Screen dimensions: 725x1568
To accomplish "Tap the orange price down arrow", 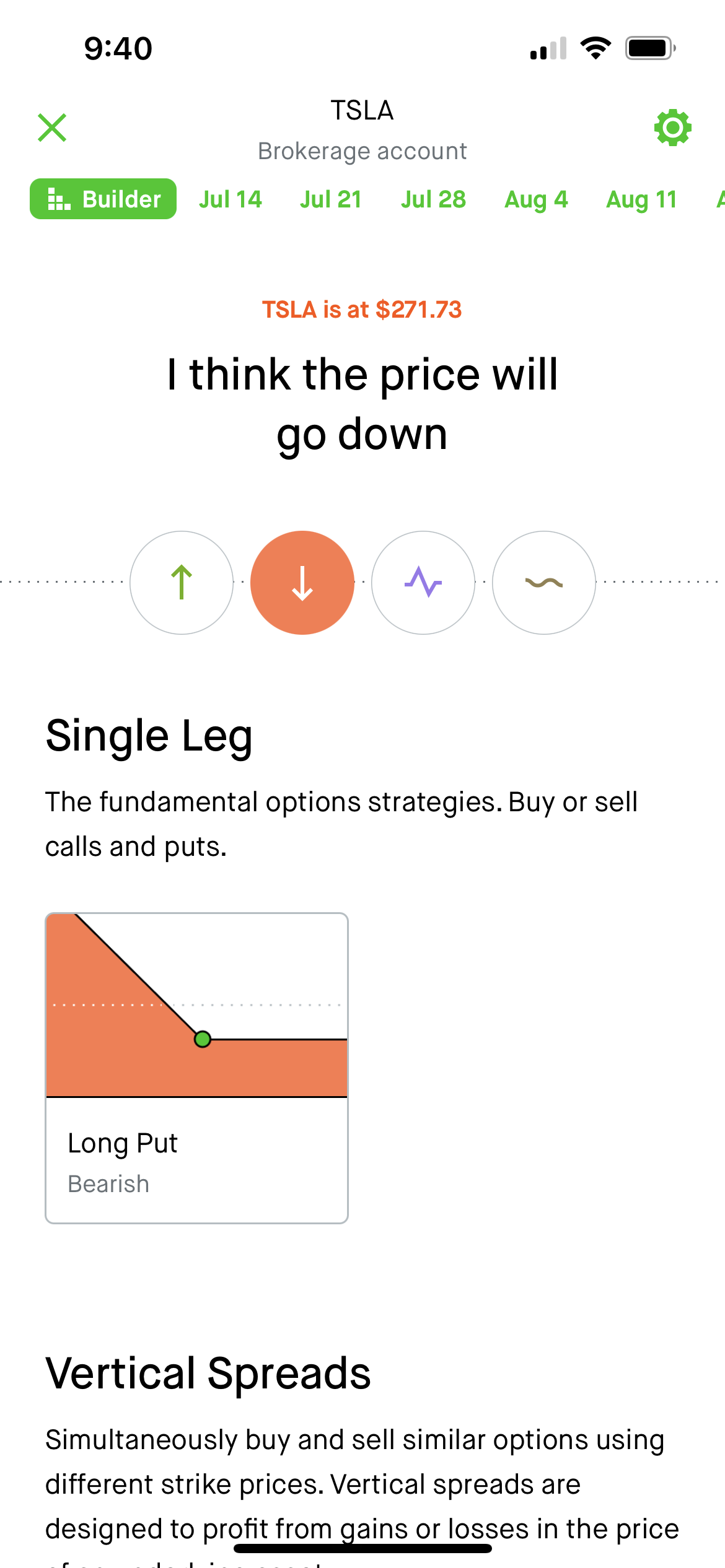I will 302,583.
